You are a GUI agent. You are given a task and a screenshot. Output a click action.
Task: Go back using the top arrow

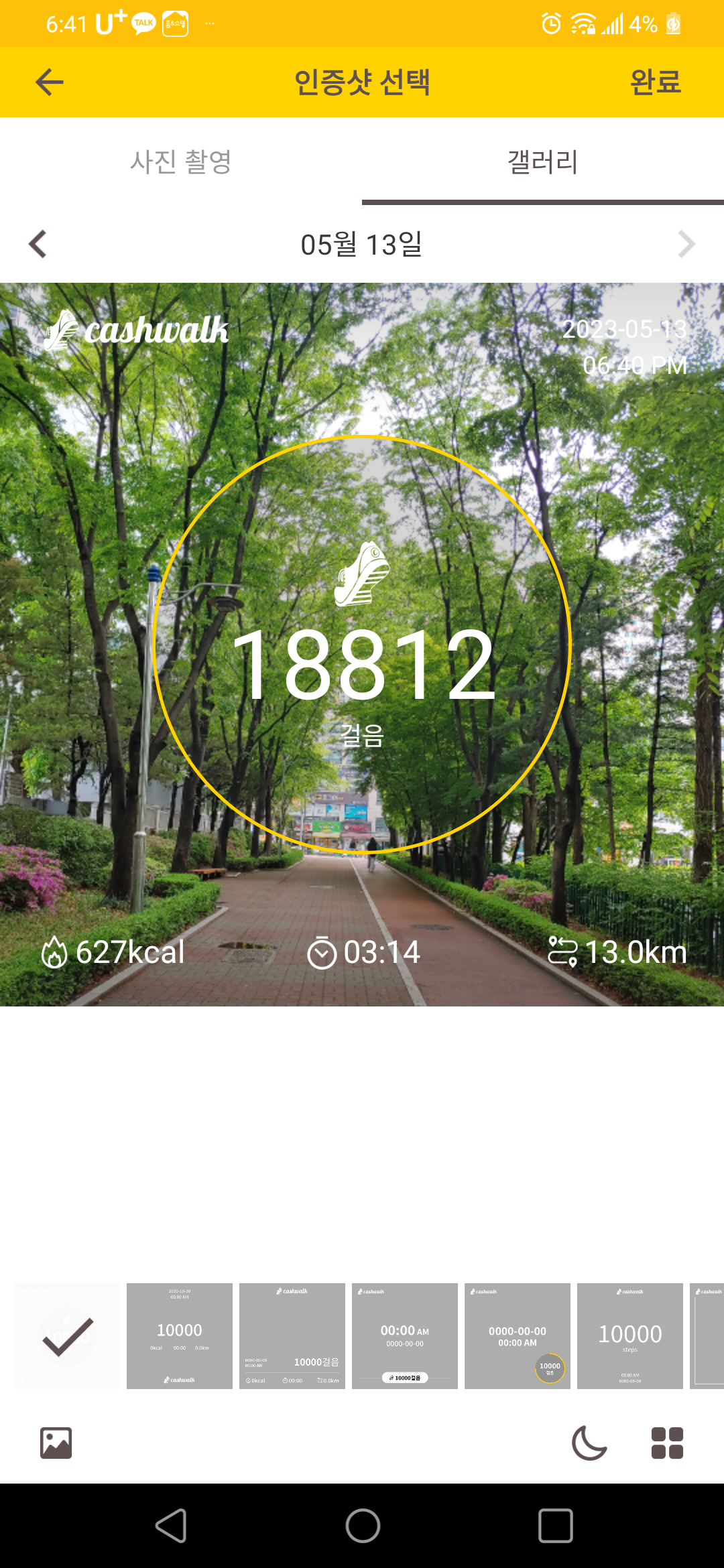pos(49,82)
